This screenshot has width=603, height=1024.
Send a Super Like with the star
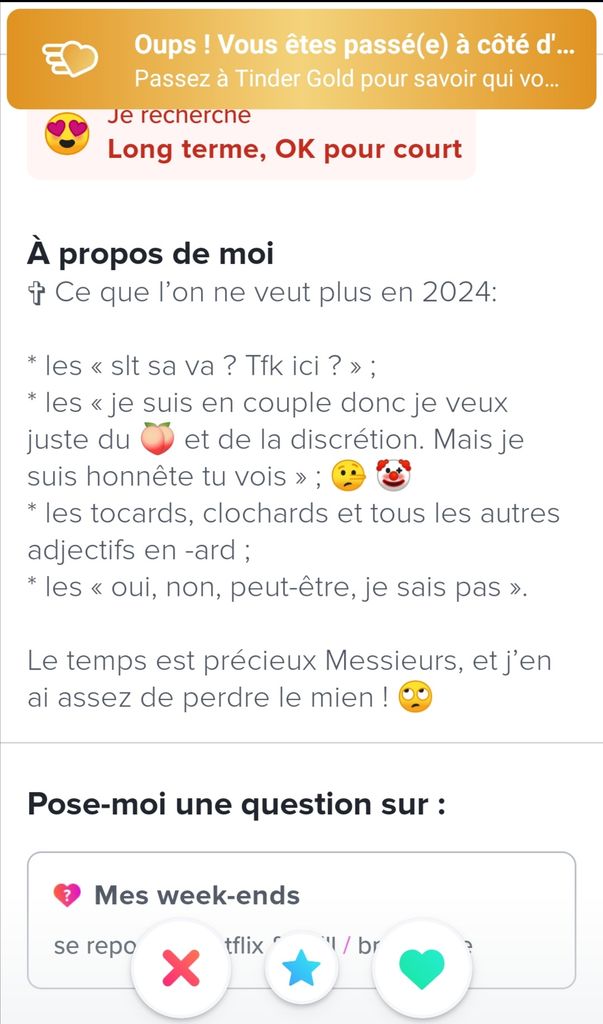302,968
